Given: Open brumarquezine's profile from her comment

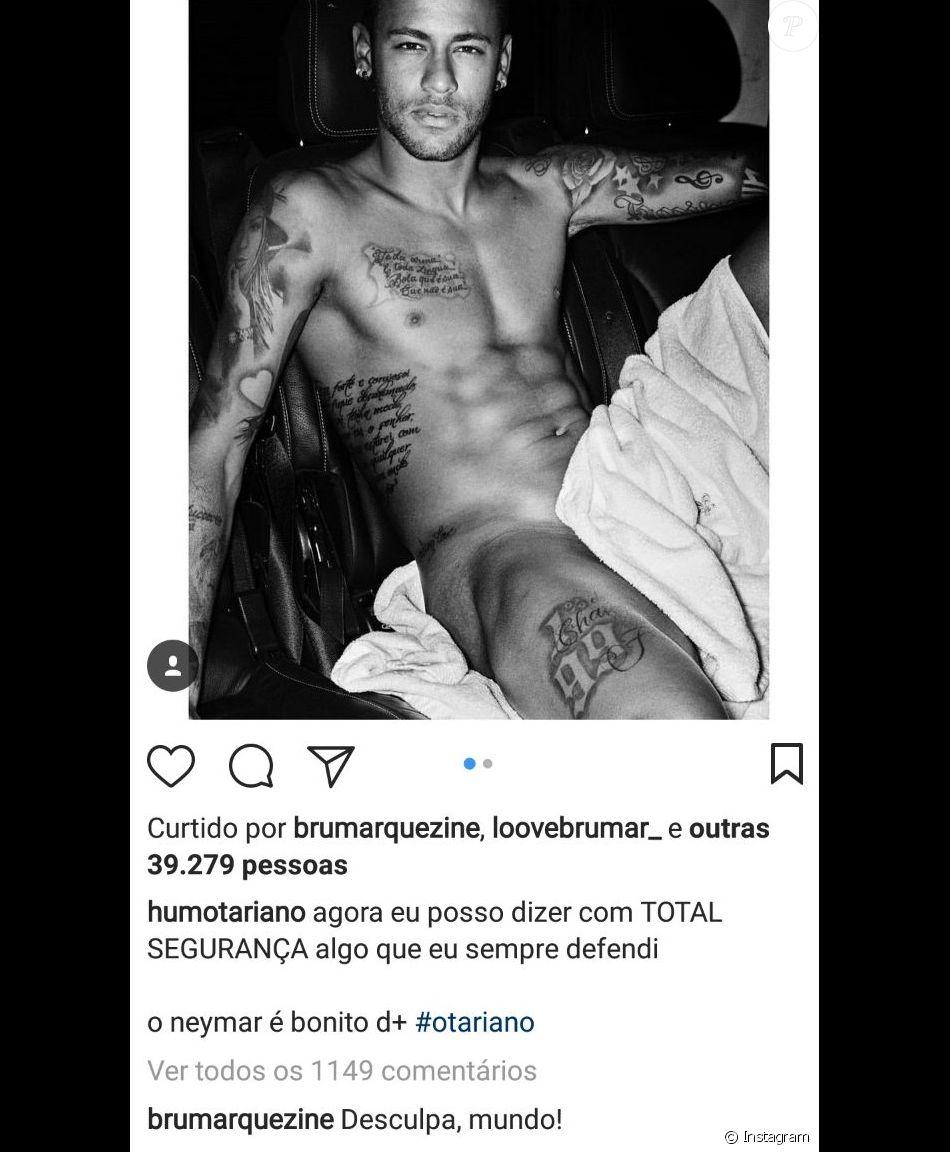Looking at the screenshot, I should tap(240, 1119).
